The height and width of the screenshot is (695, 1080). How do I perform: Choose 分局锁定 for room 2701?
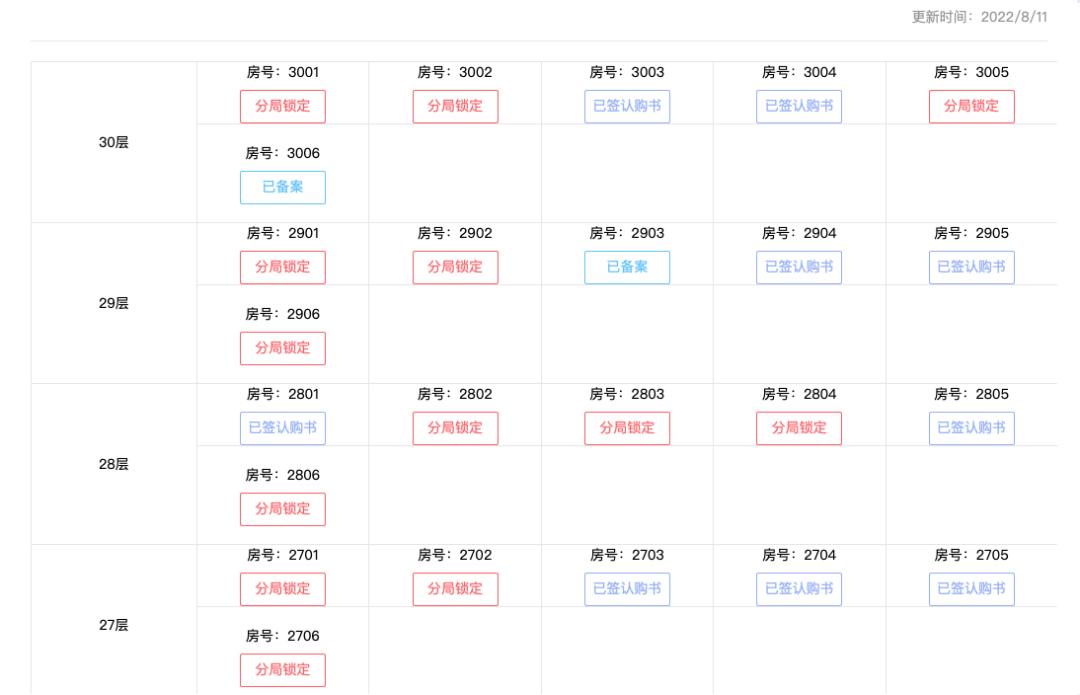tap(283, 589)
